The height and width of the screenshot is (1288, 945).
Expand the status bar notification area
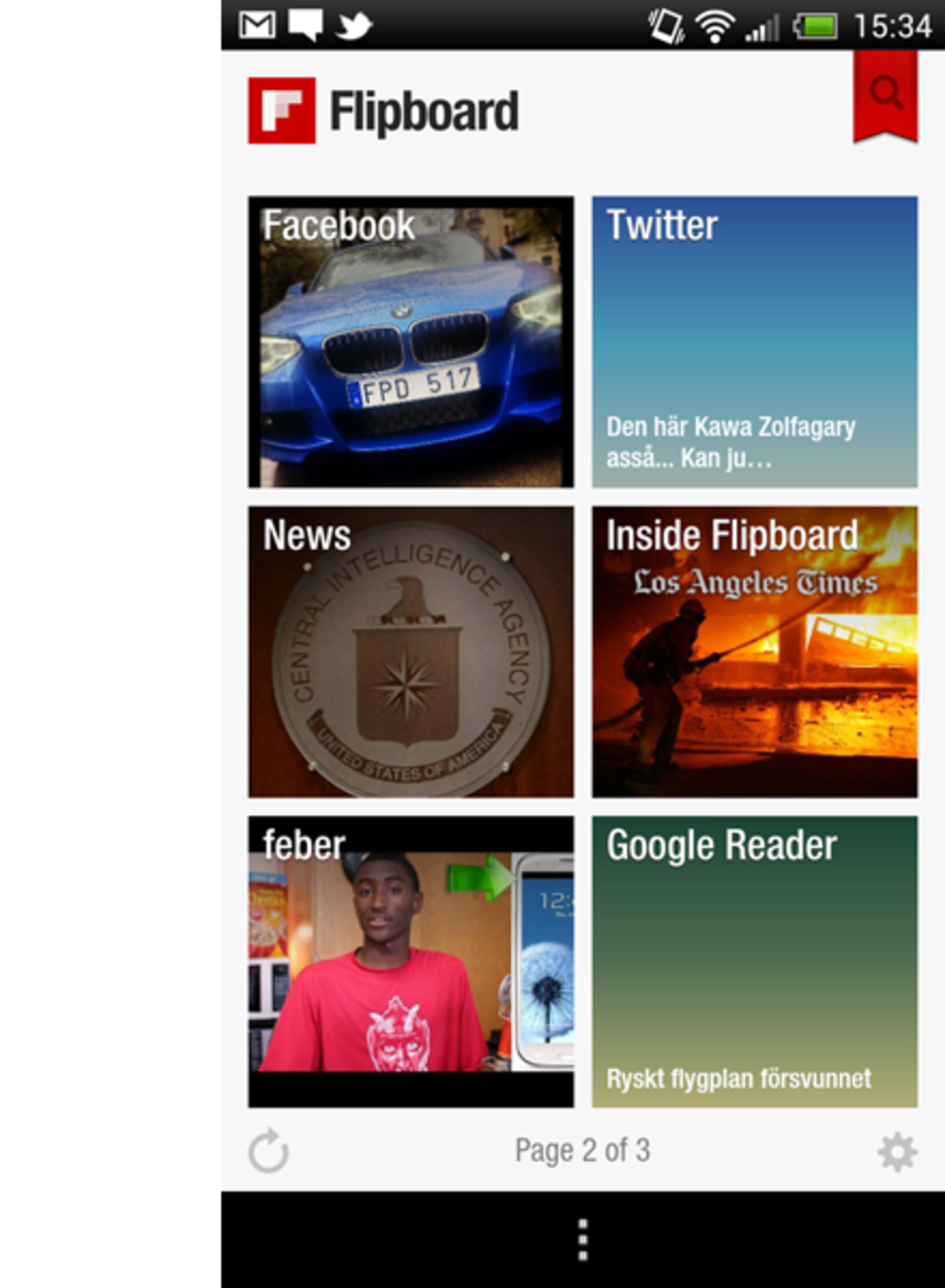click(517, 24)
